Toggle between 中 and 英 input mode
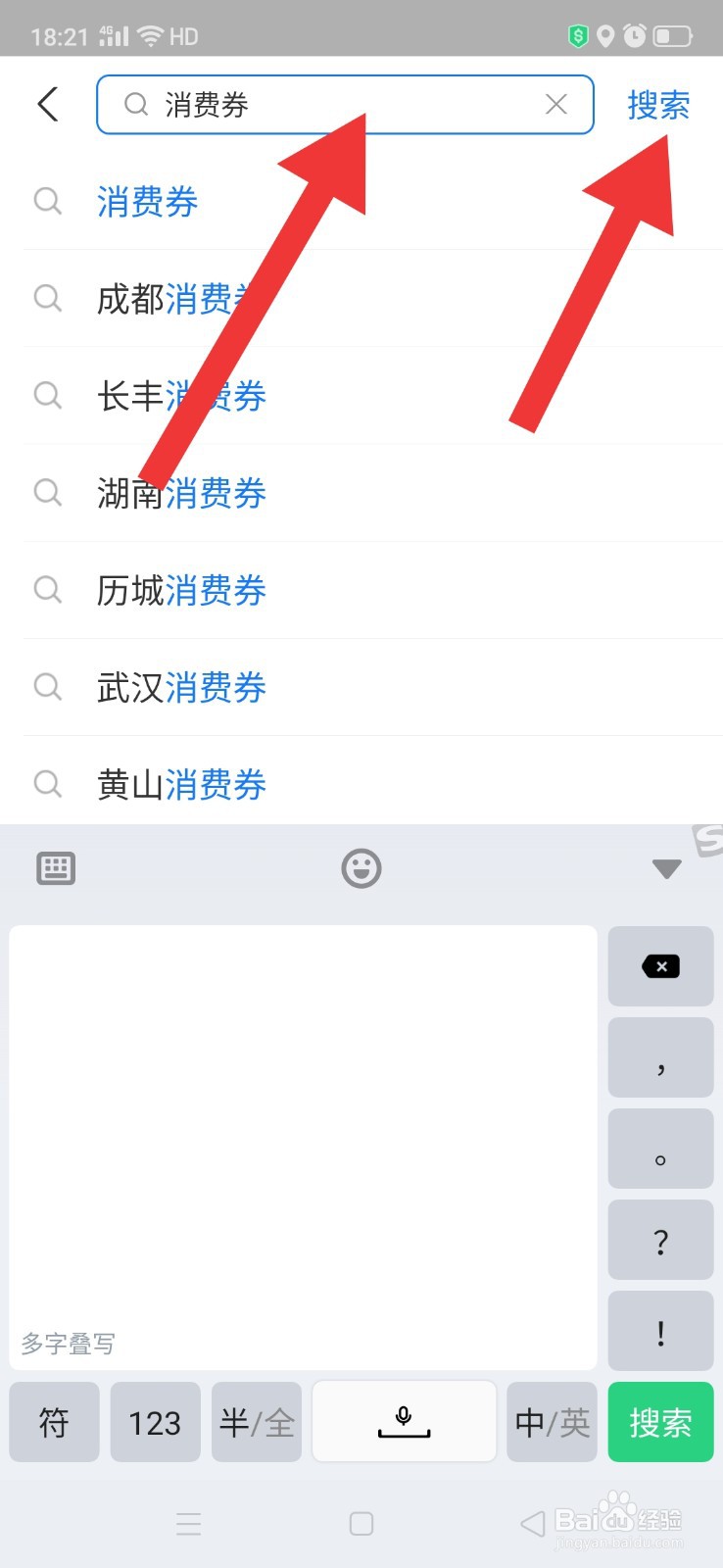The height and width of the screenshot is (1568, 723). [552, 1421]
